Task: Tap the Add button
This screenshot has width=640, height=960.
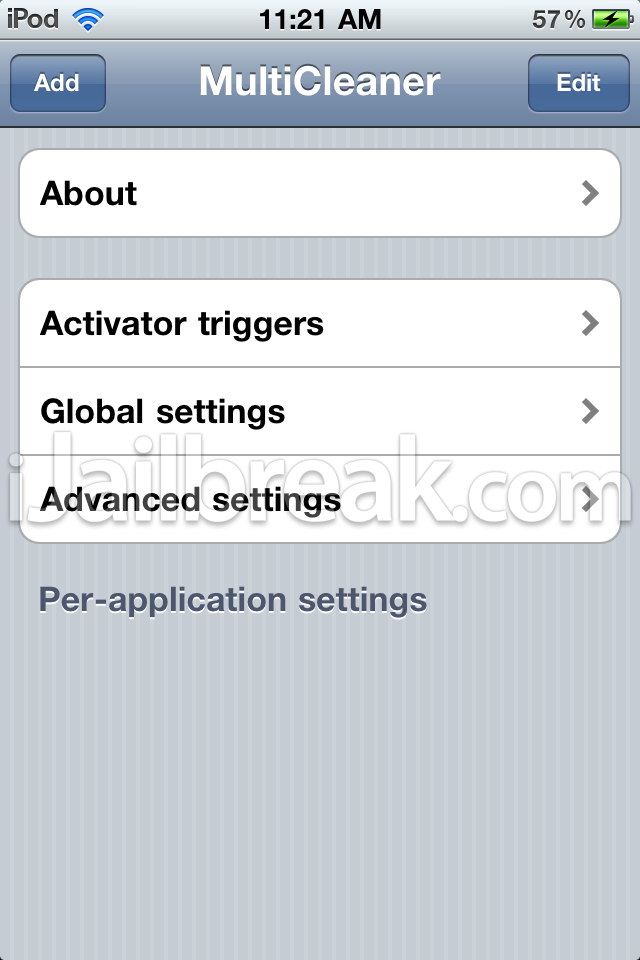Action: pyautogui.click(x=57, y=83)
